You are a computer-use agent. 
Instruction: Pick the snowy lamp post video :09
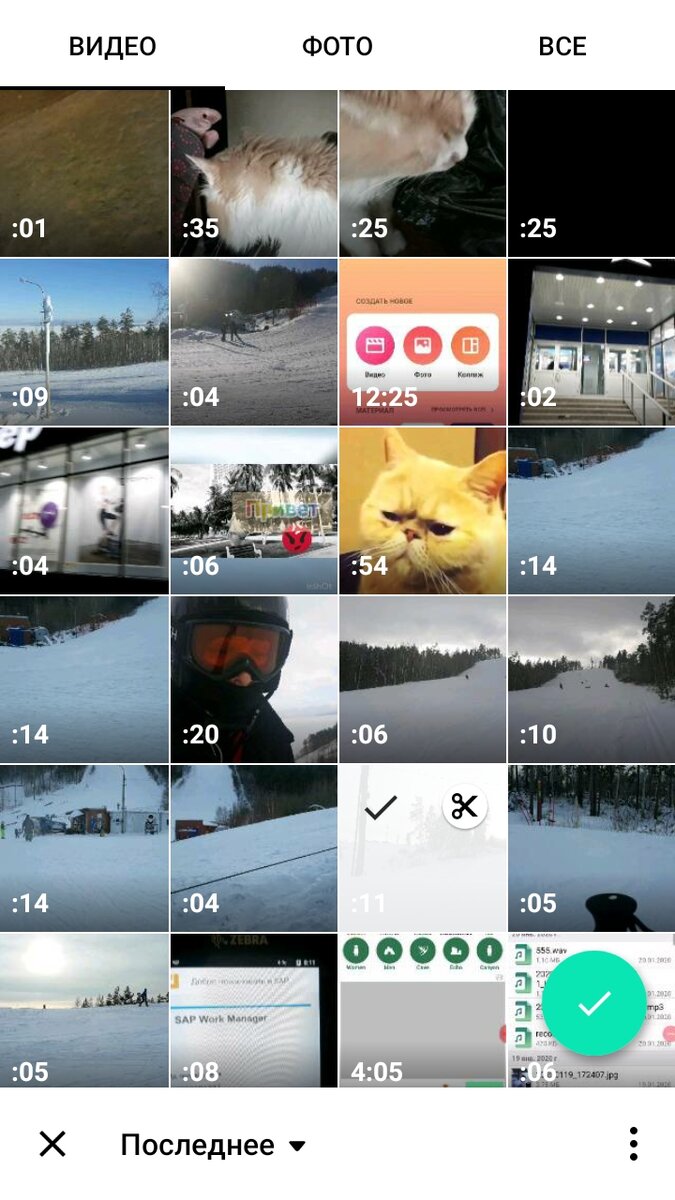84,341
